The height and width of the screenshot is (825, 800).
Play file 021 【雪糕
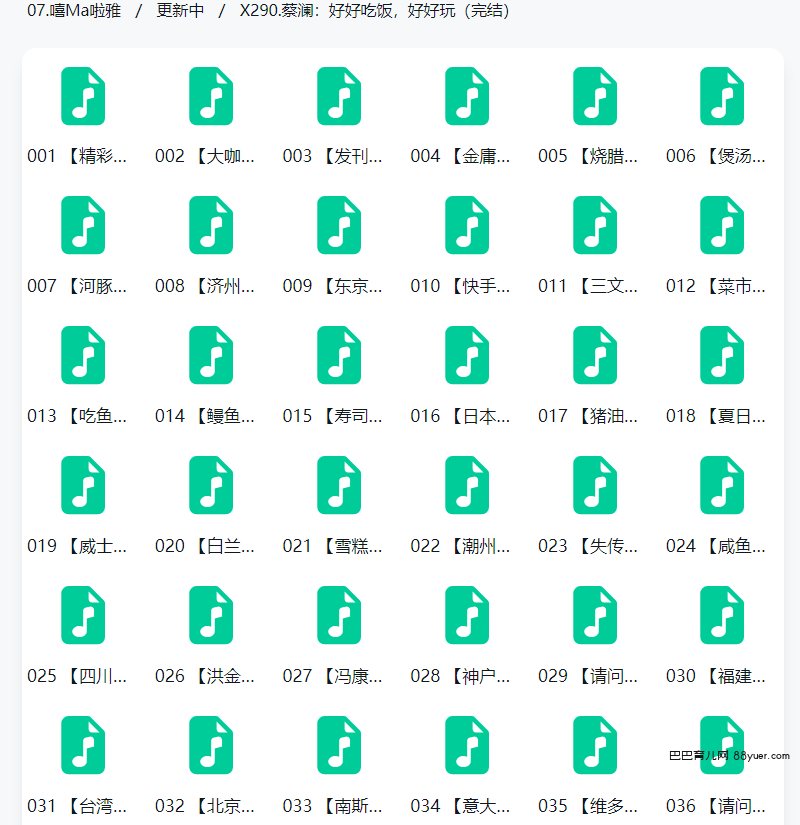pyautogui.click(x=339, y=486)
